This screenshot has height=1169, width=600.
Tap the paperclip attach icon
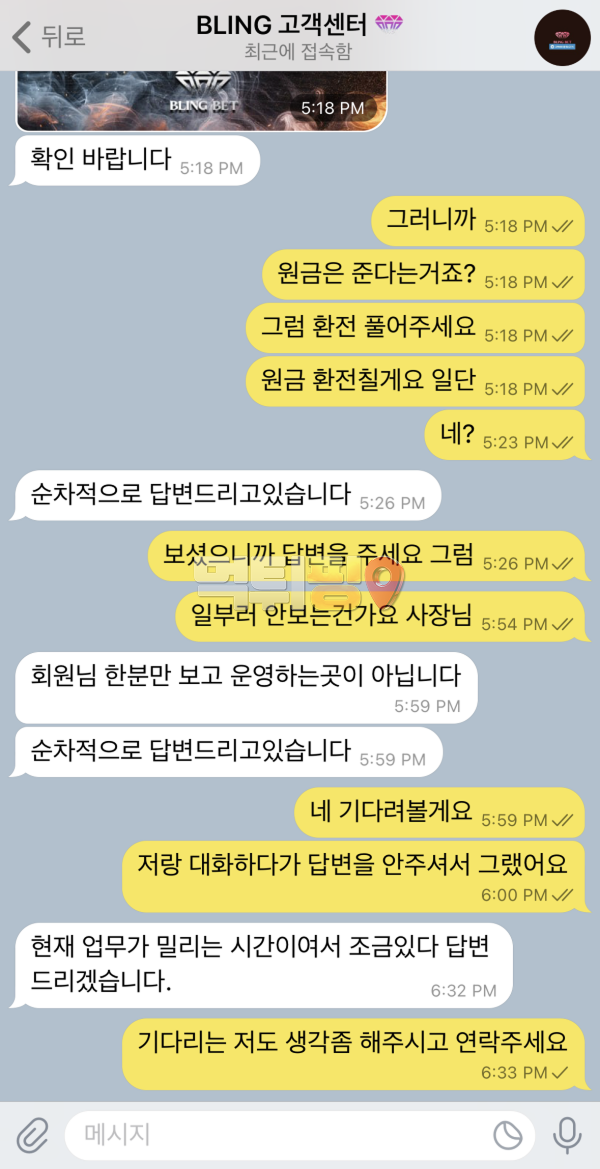32,1135
